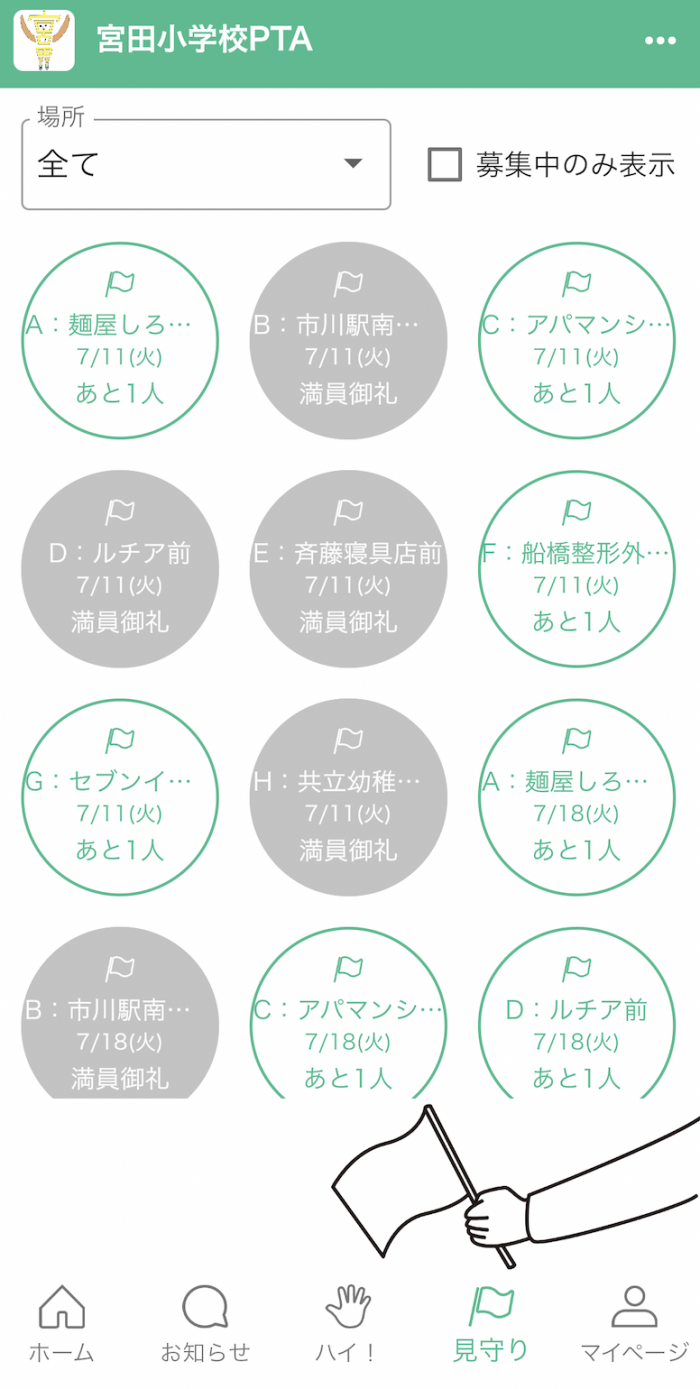The image size is (700, 1389).
Task: View full D：ルチア前 slot on 7/11
Action: click(120, 569)
